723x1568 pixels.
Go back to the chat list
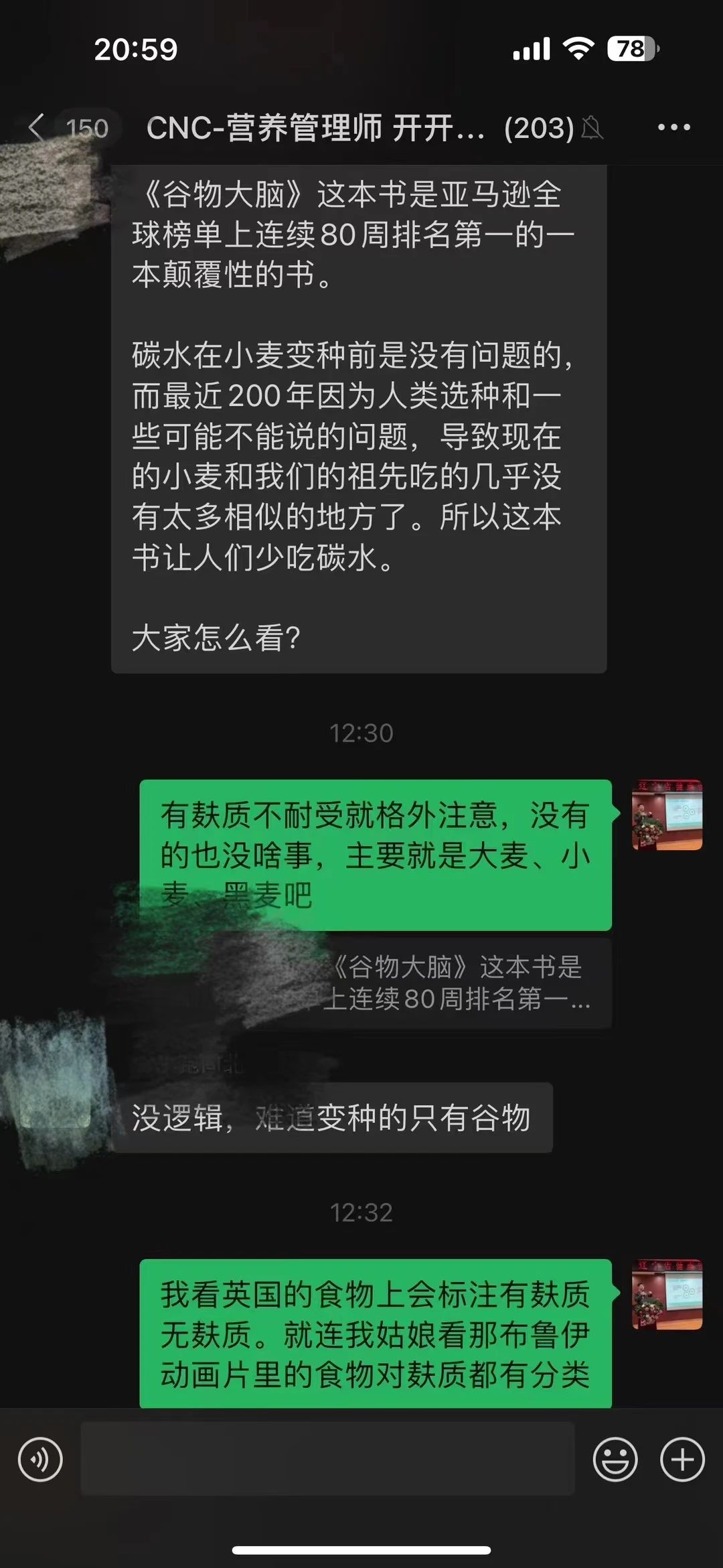tap(37, 127)
